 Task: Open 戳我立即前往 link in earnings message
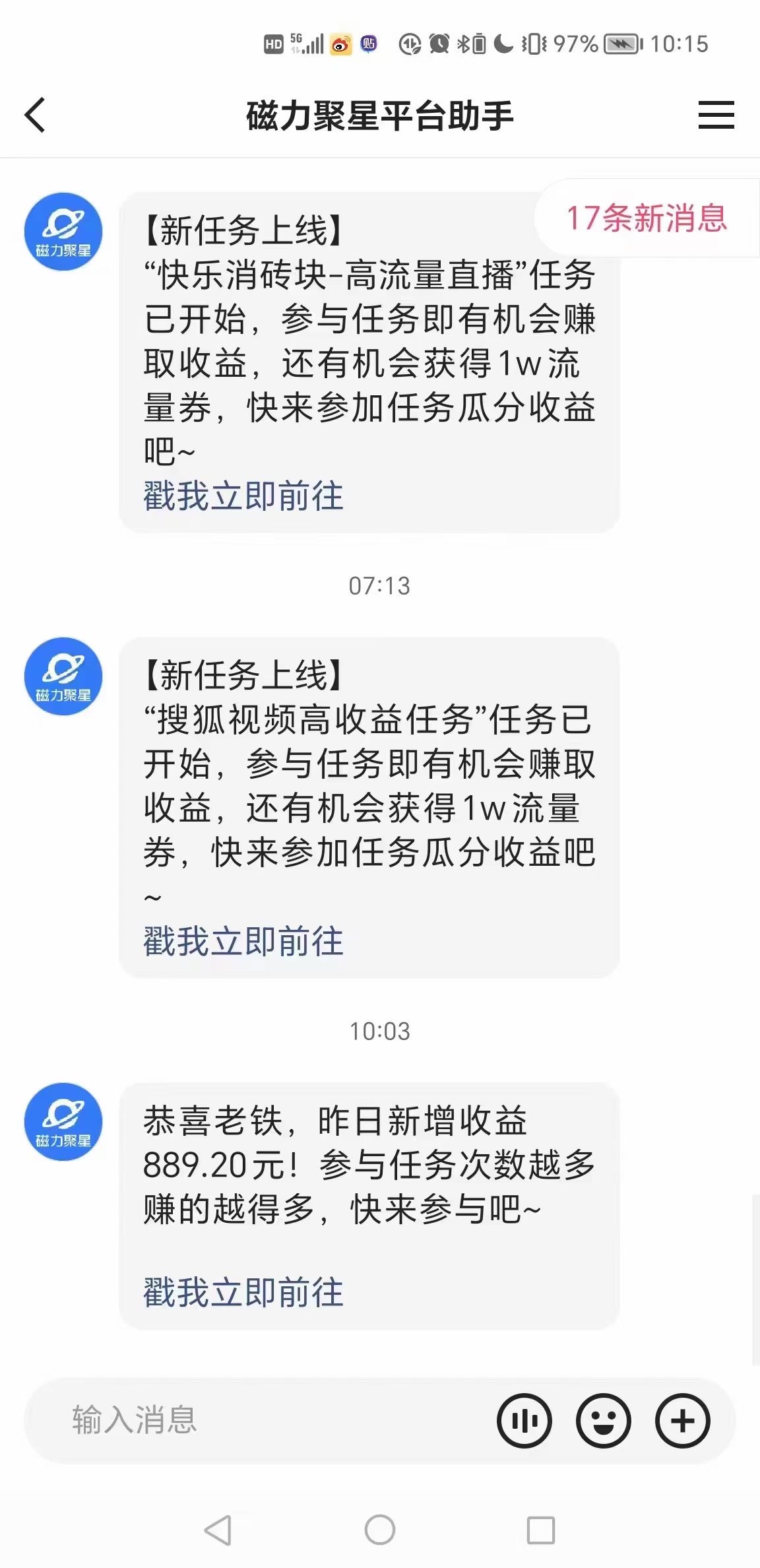[243, 1291]
